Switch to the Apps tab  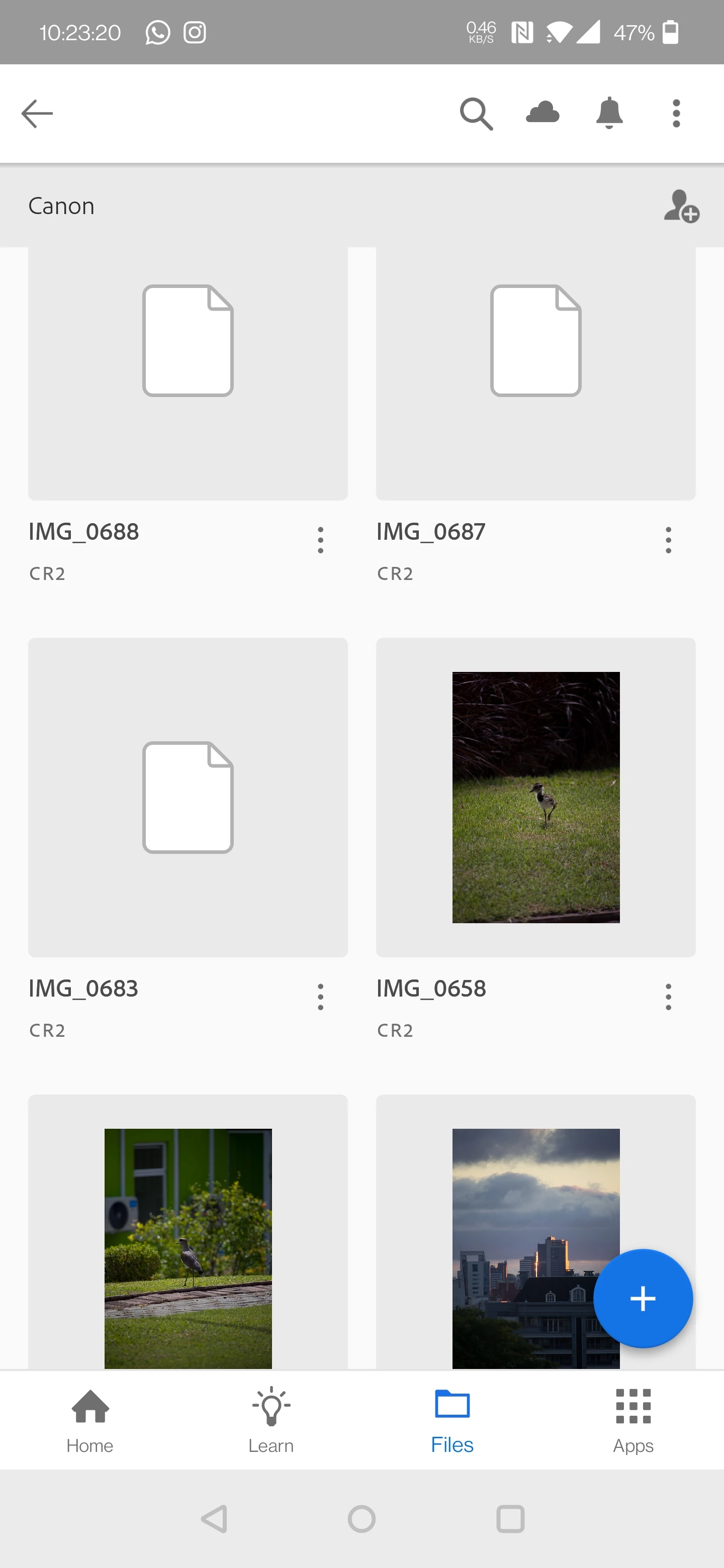pyautogui.click(x=632, y=1421)
